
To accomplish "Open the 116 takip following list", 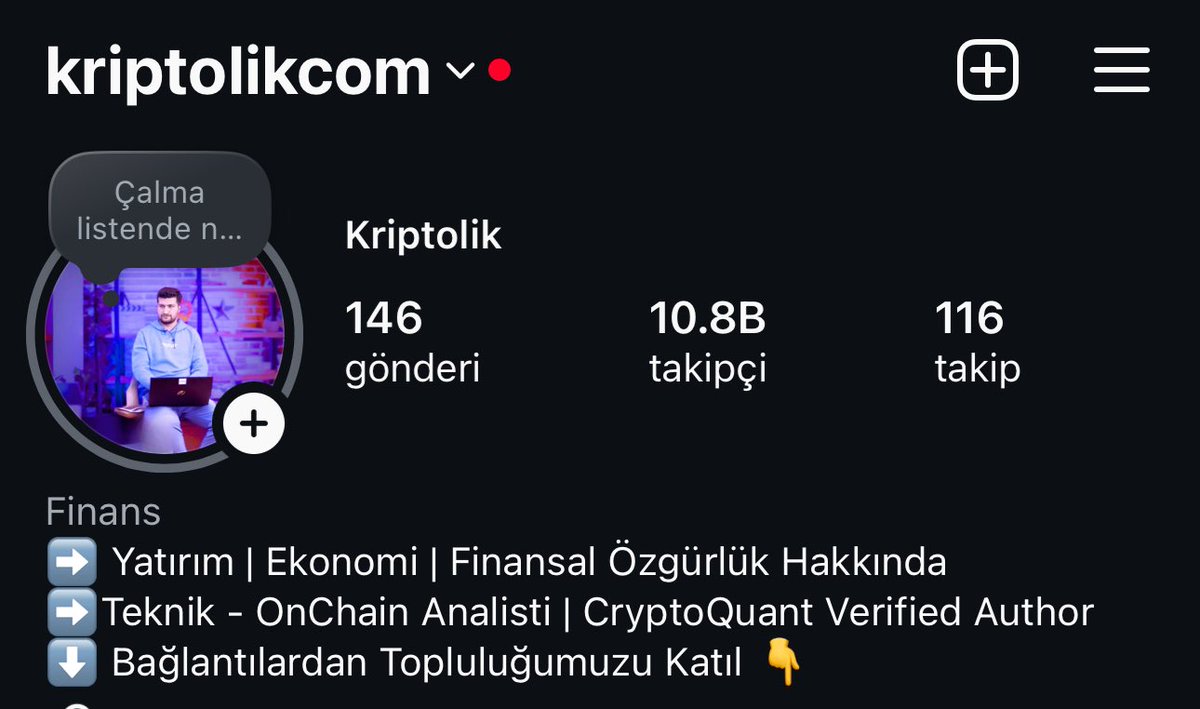I will (976, 343).
